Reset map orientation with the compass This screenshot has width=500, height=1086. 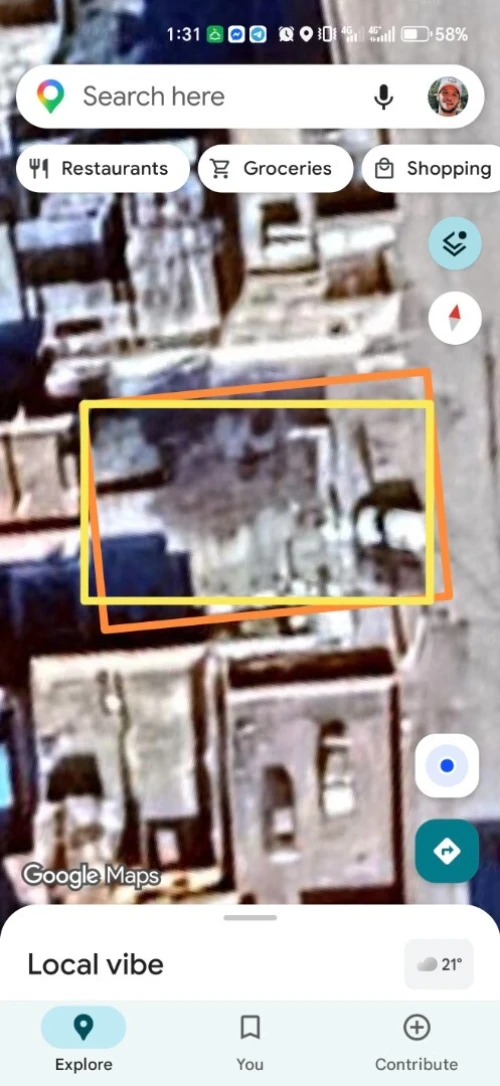coord(455,319)
